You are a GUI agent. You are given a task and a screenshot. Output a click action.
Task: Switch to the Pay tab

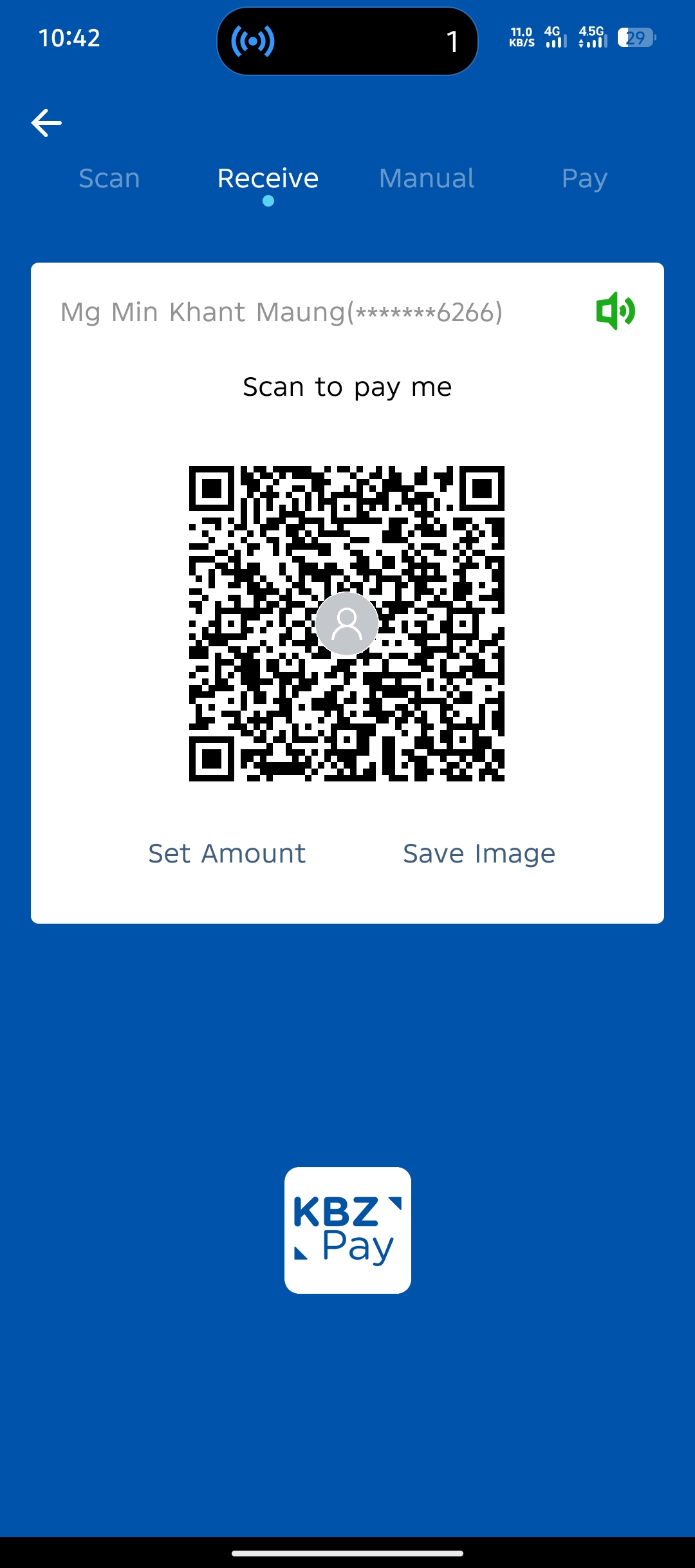click(584, 178)
